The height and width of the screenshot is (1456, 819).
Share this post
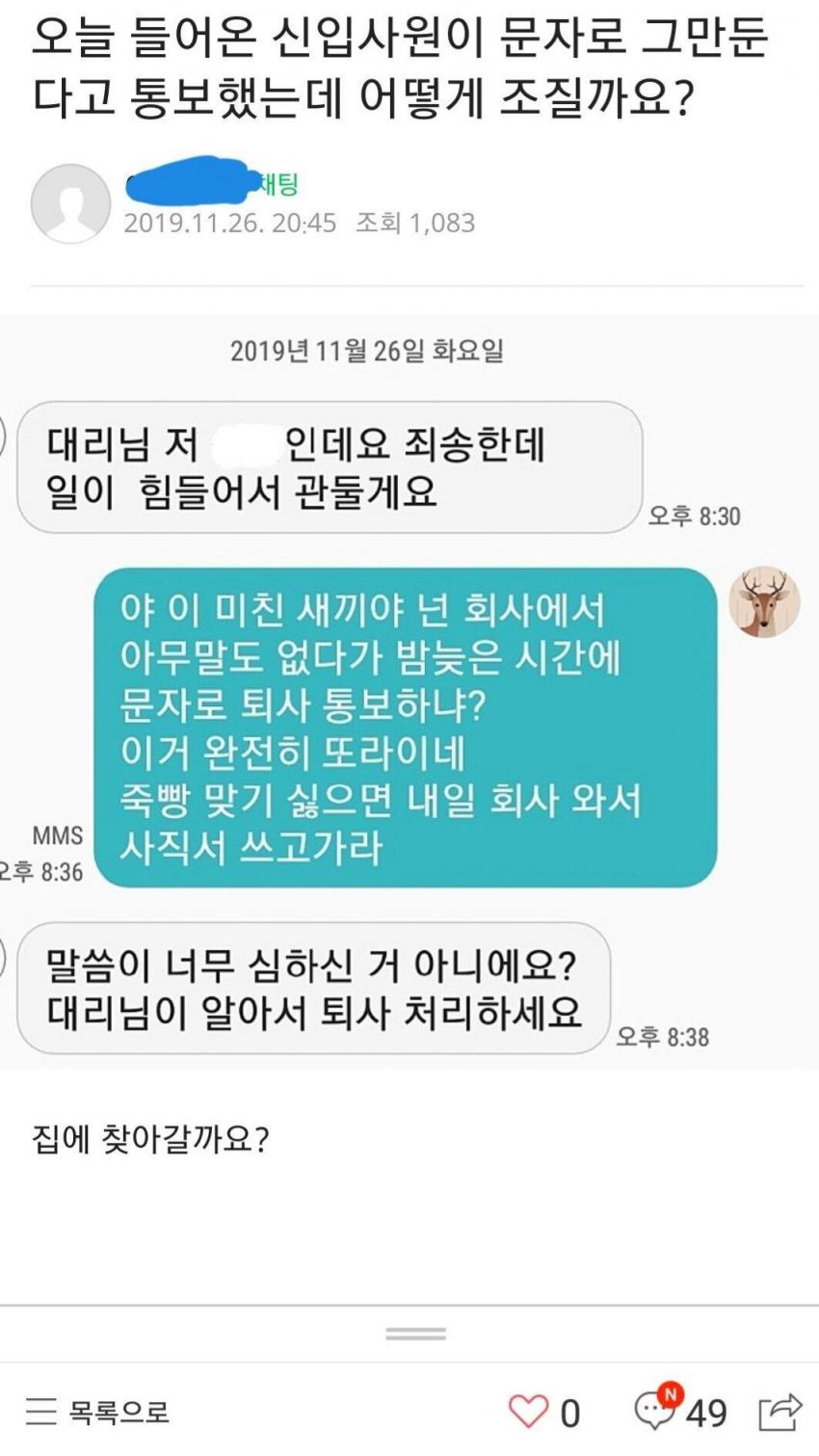click(779, 1412)
